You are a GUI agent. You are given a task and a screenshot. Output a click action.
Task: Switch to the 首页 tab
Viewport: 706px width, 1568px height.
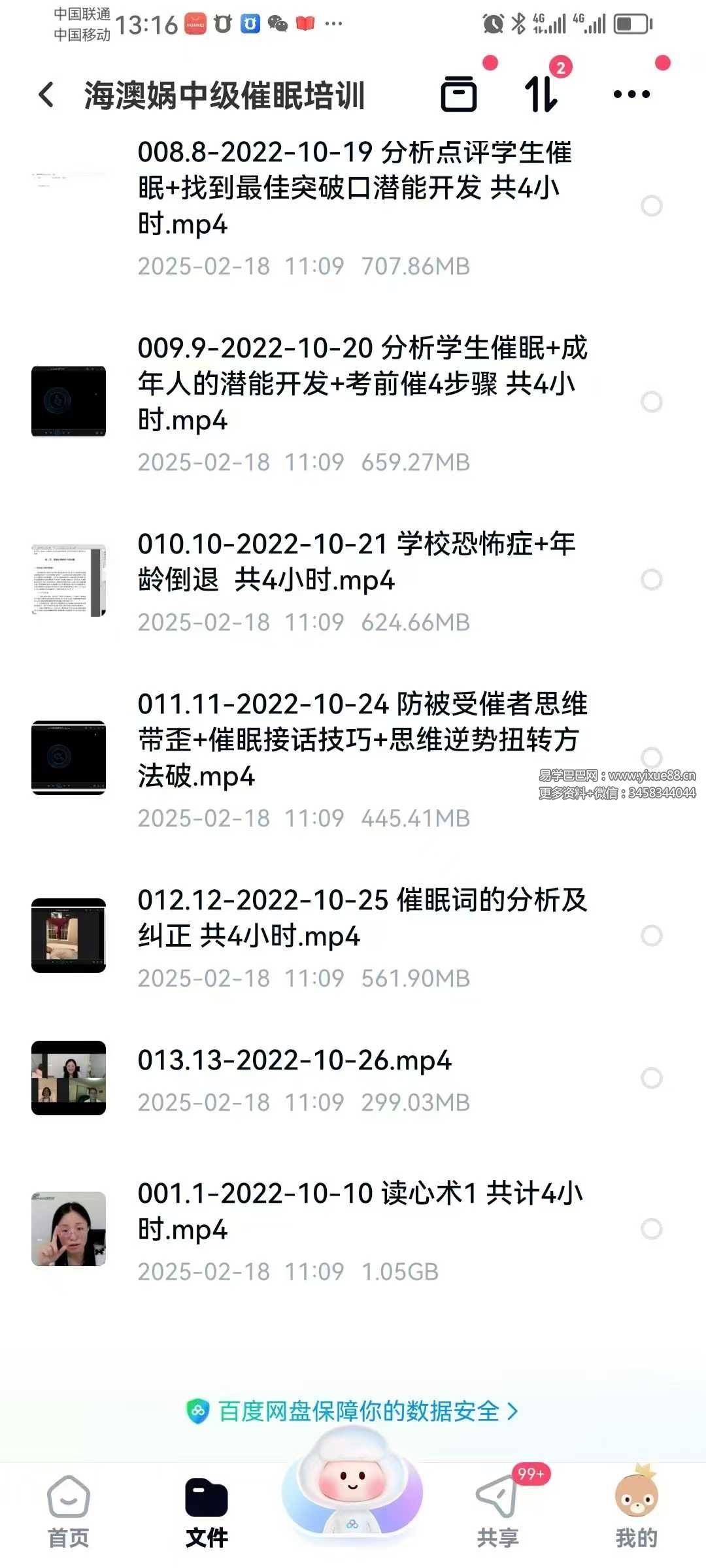[69, 1511]
